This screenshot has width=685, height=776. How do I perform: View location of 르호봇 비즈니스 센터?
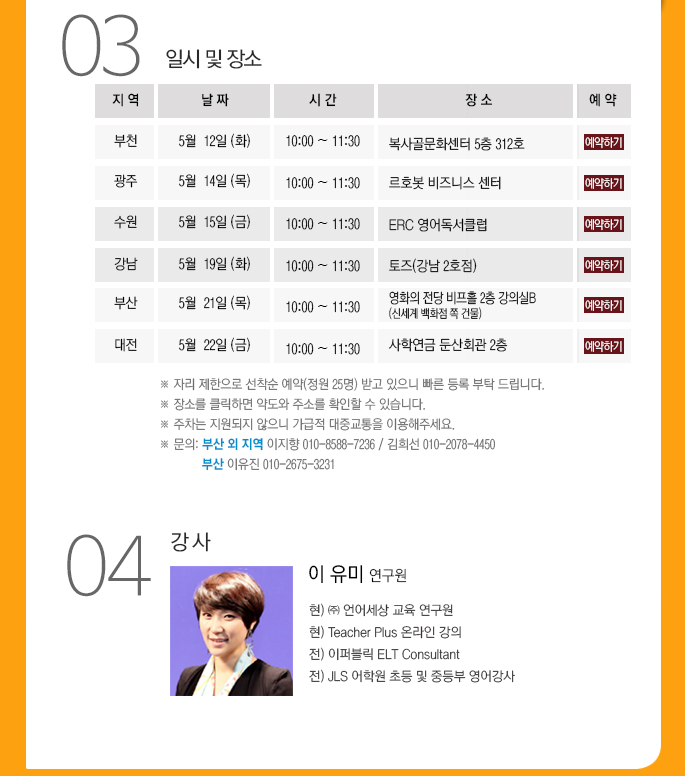click(x=444, y=184)
